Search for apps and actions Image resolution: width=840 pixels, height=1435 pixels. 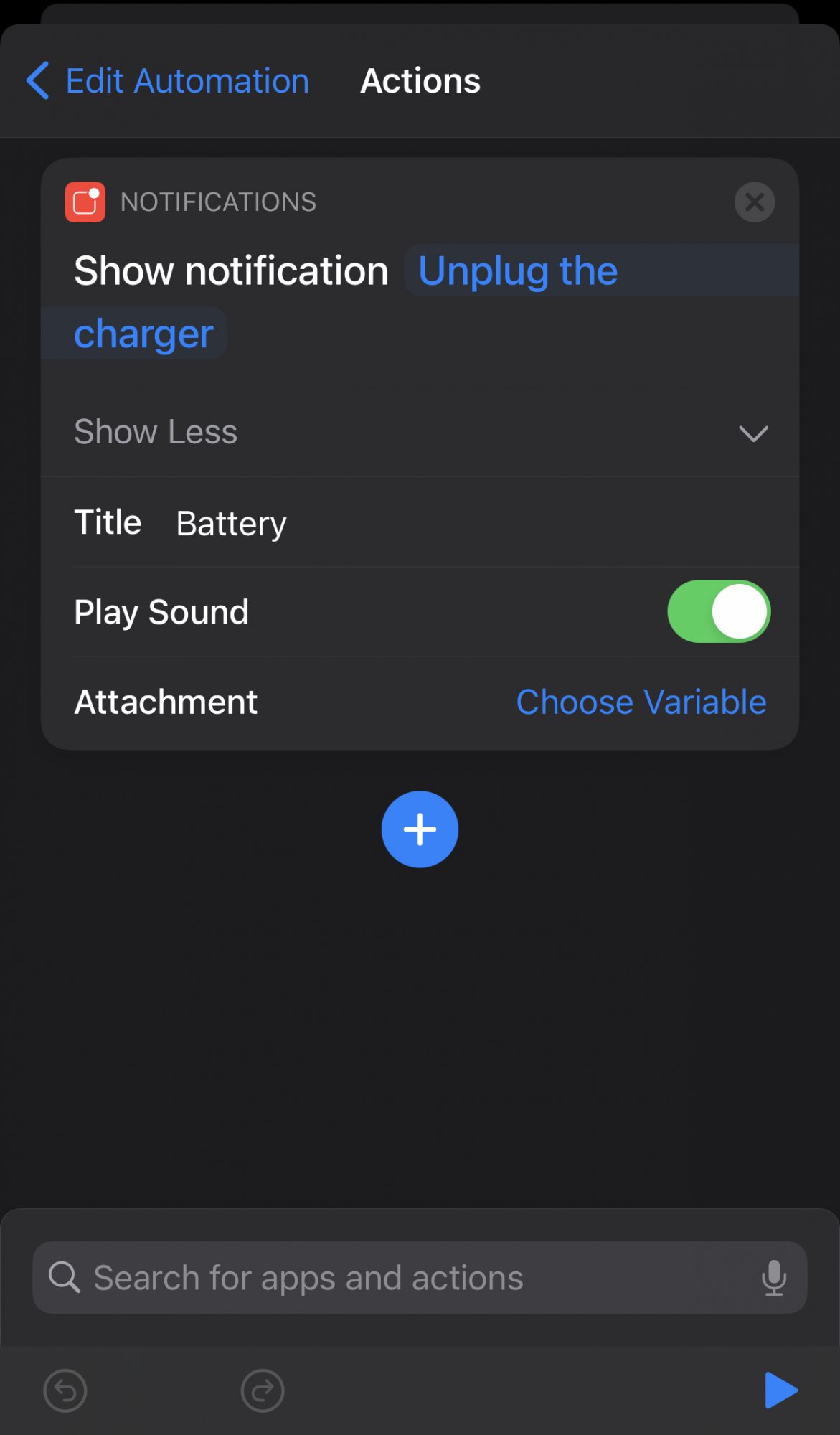pos(420,1278)
